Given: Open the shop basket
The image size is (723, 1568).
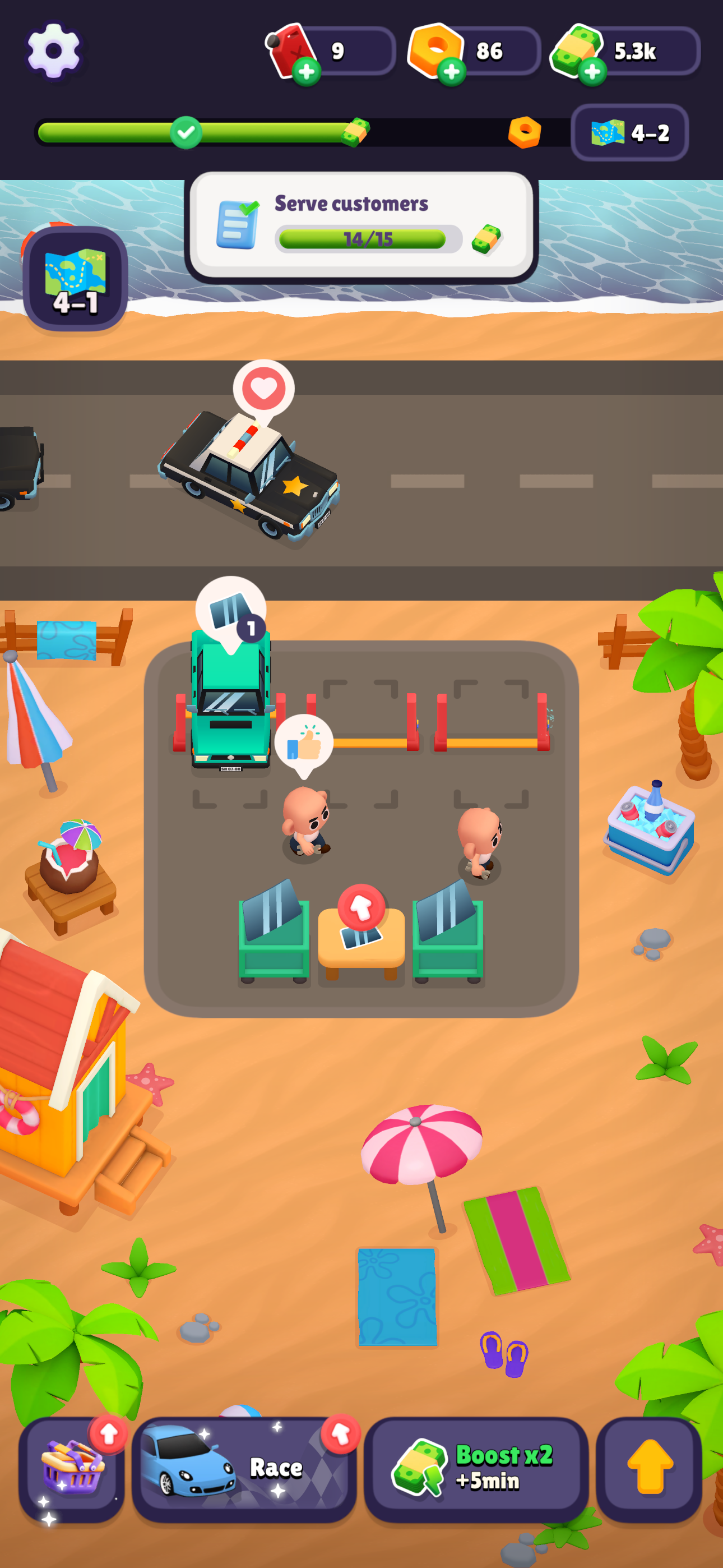Looking at the screenshot, I should (x=71, y=1468).
